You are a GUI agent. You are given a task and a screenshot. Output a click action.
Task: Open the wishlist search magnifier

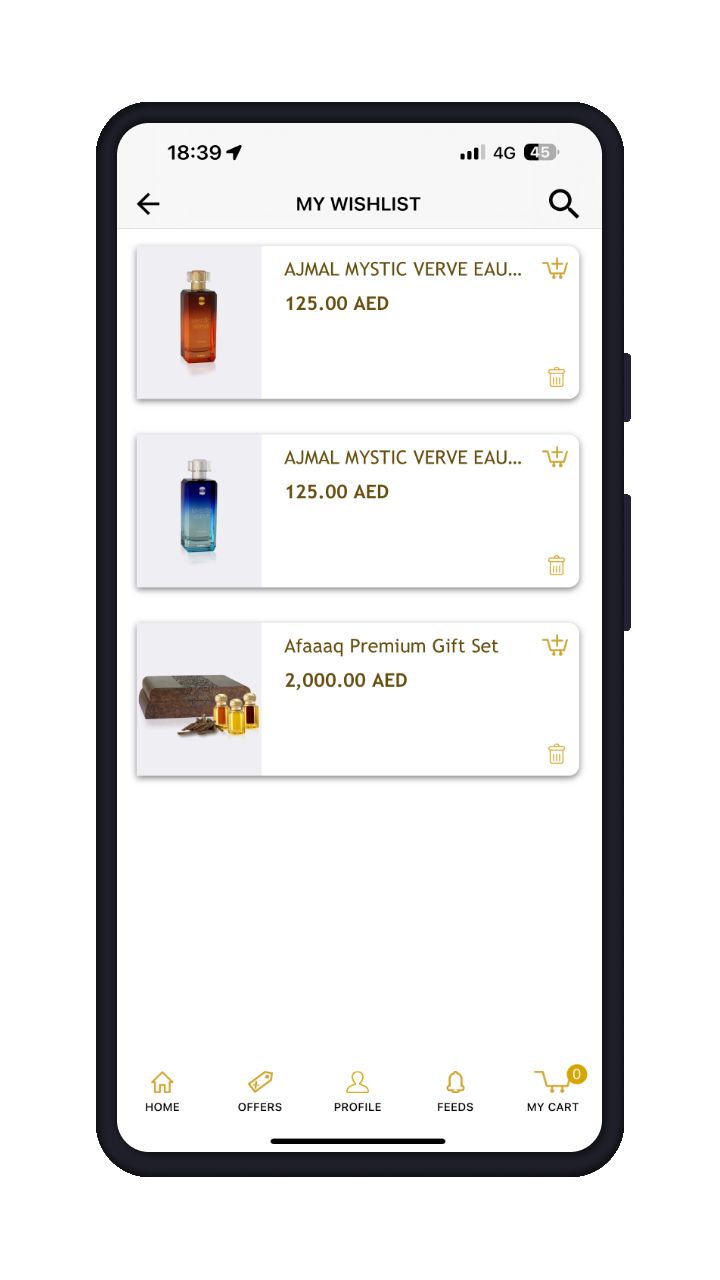coord(564,204)
